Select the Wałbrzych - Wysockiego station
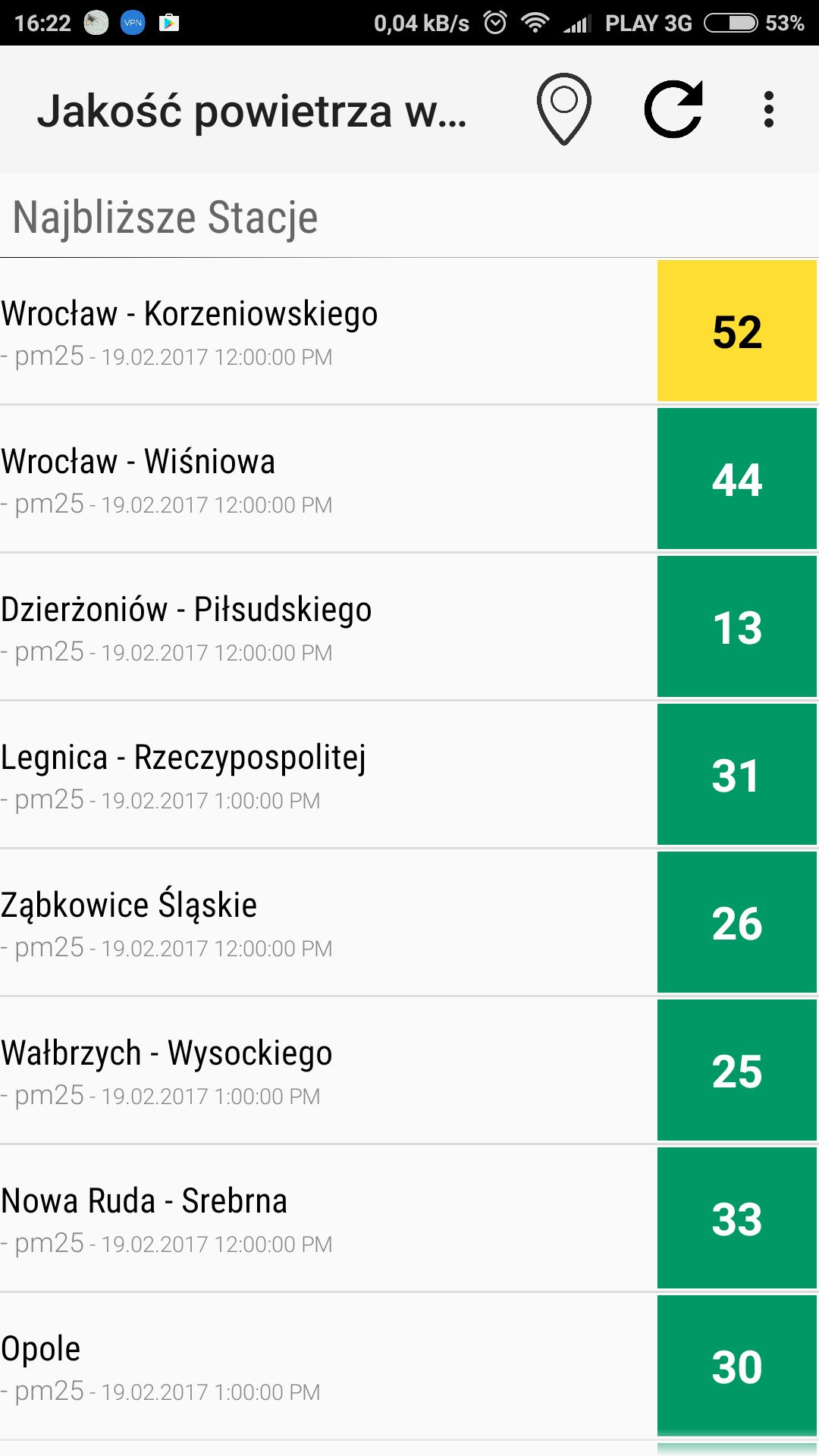819x1456 pixels. coord(409,1071)
